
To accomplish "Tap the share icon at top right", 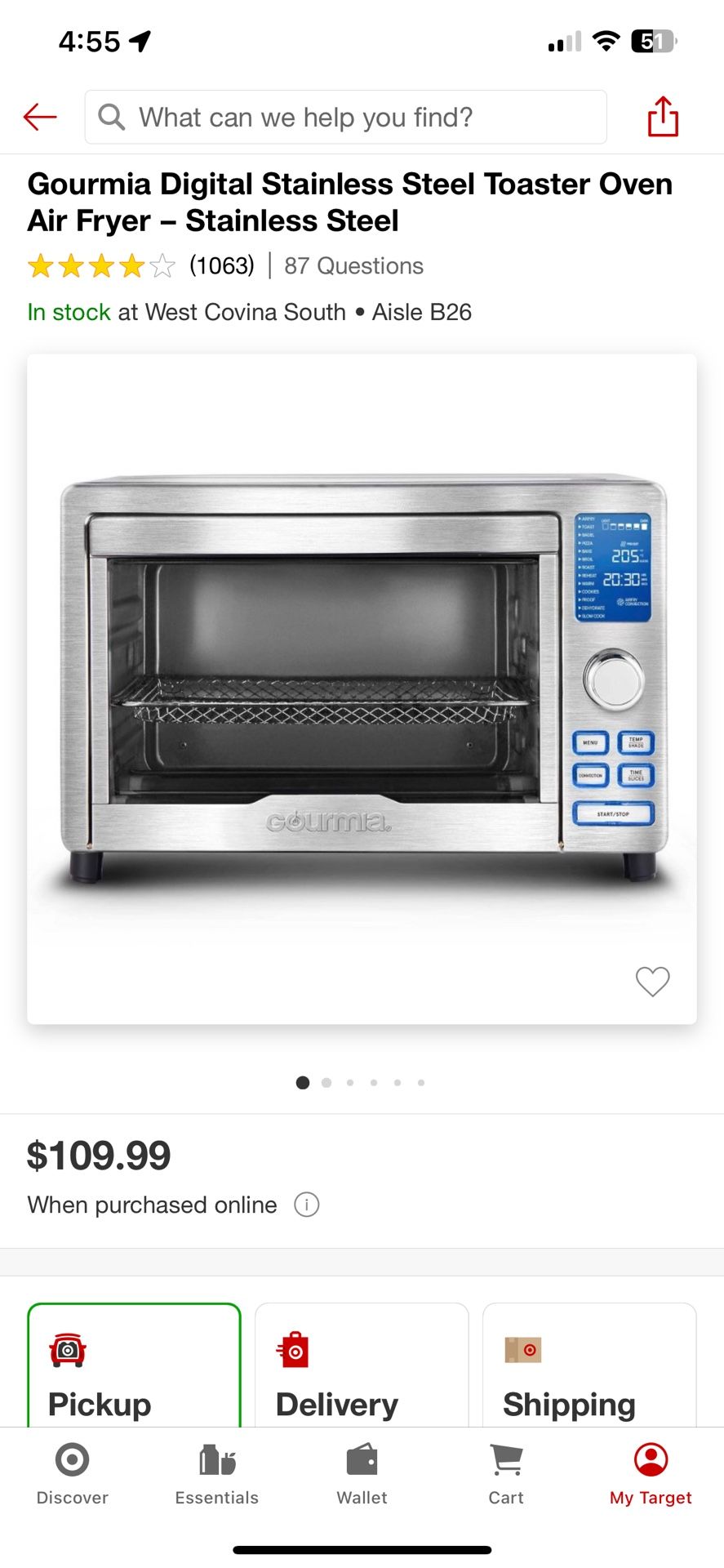I will [x=663, y=117].
